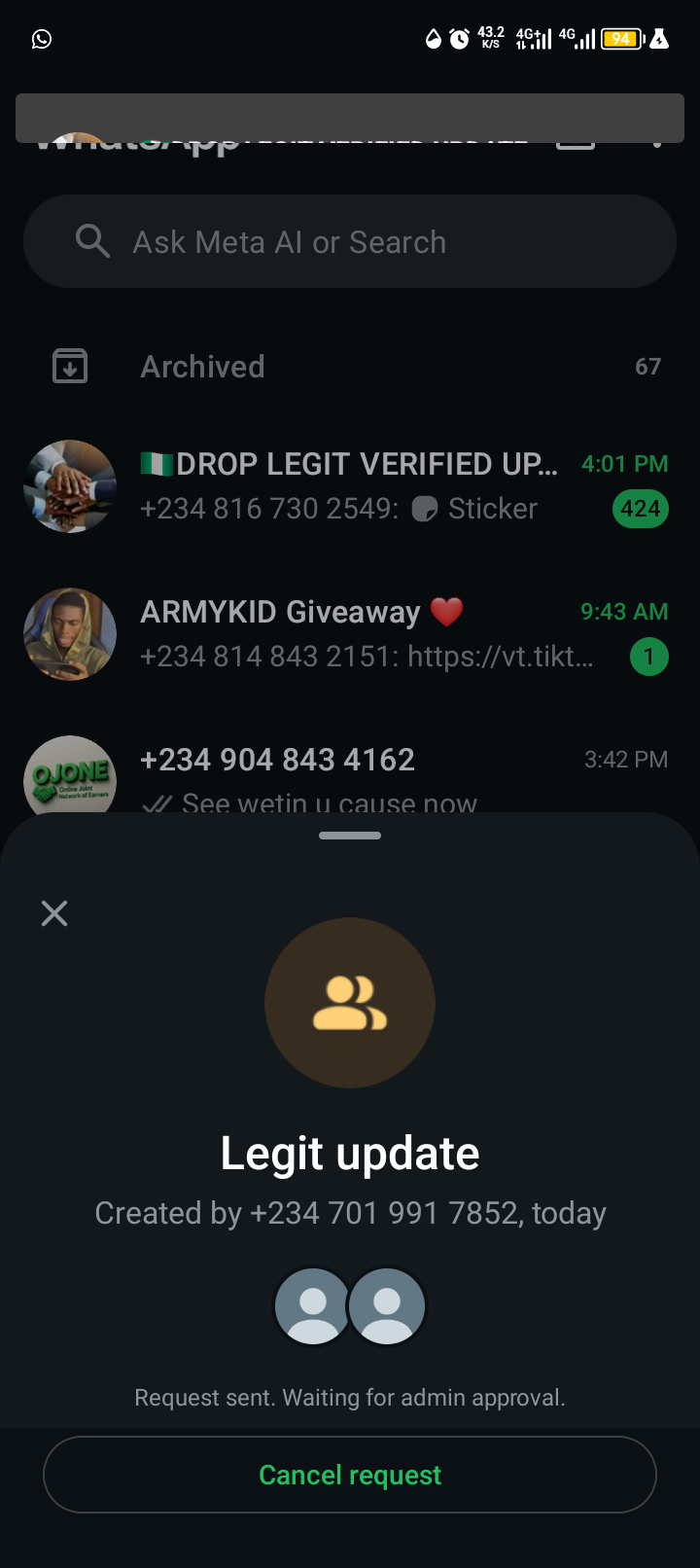The height and width of the screenshot is (1568, 700).
Task: Open the DROP LEGIT VERIFIED UP... chat
Action: point(350,486)
